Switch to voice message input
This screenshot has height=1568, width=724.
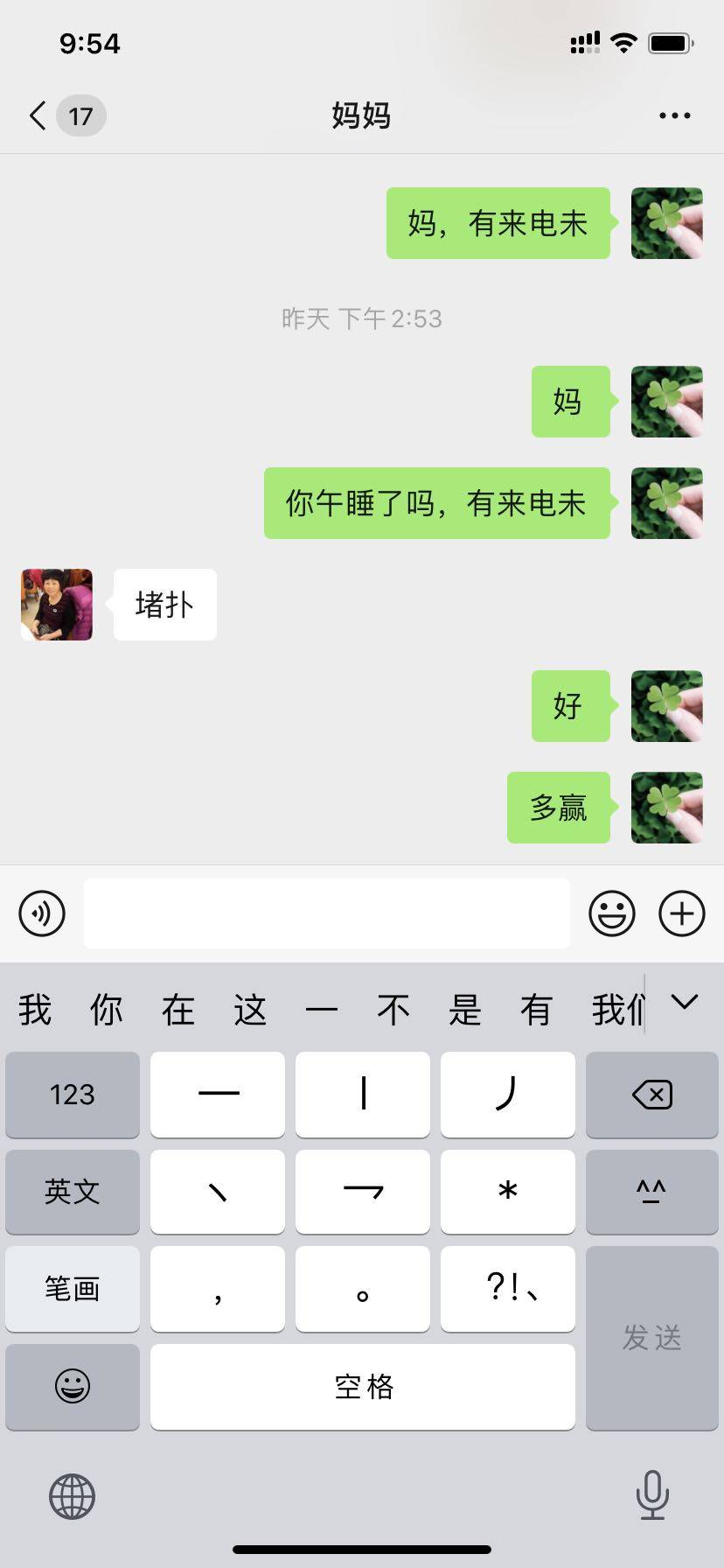pos(42,913)
